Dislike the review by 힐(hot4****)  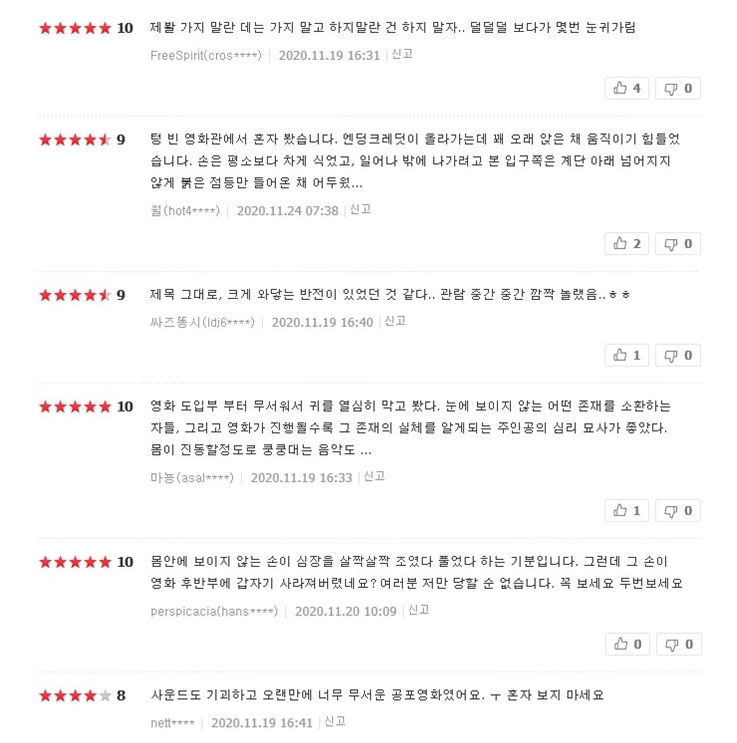point(678,244)
